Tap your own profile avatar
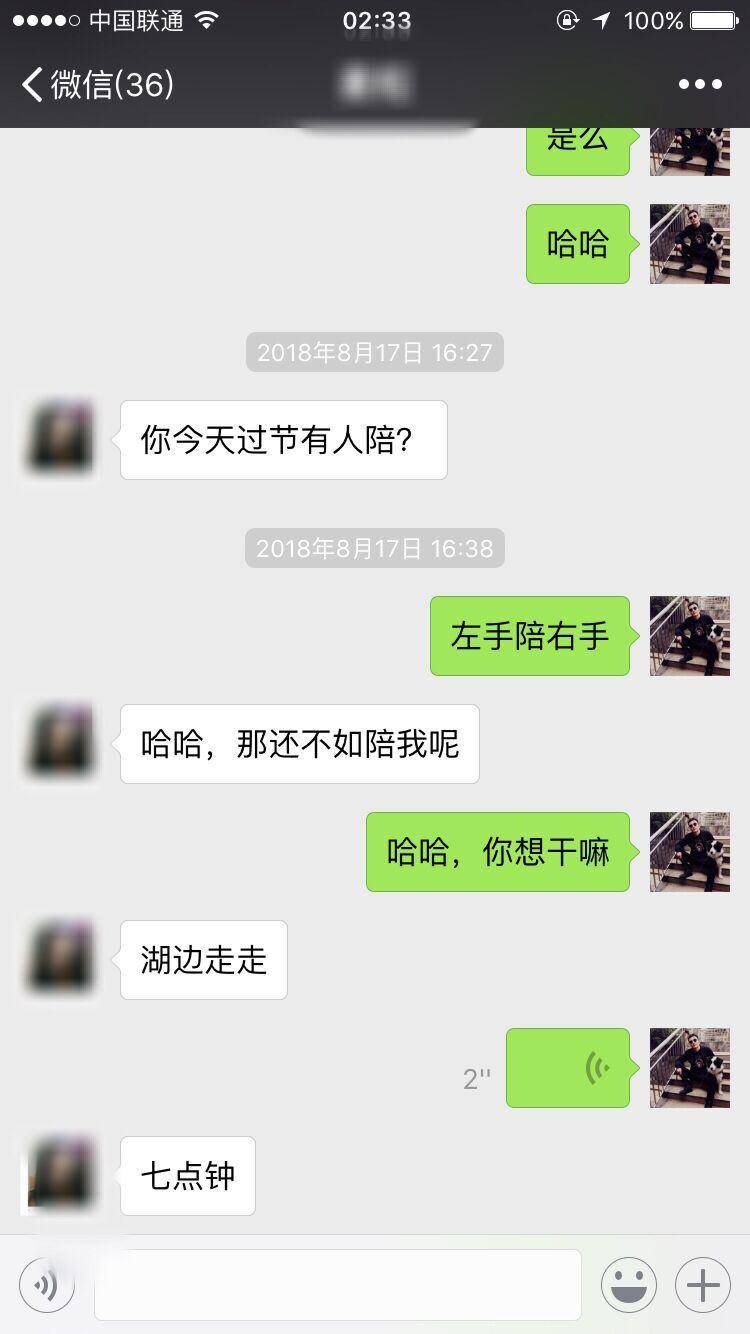 click(x=689, y=636)
